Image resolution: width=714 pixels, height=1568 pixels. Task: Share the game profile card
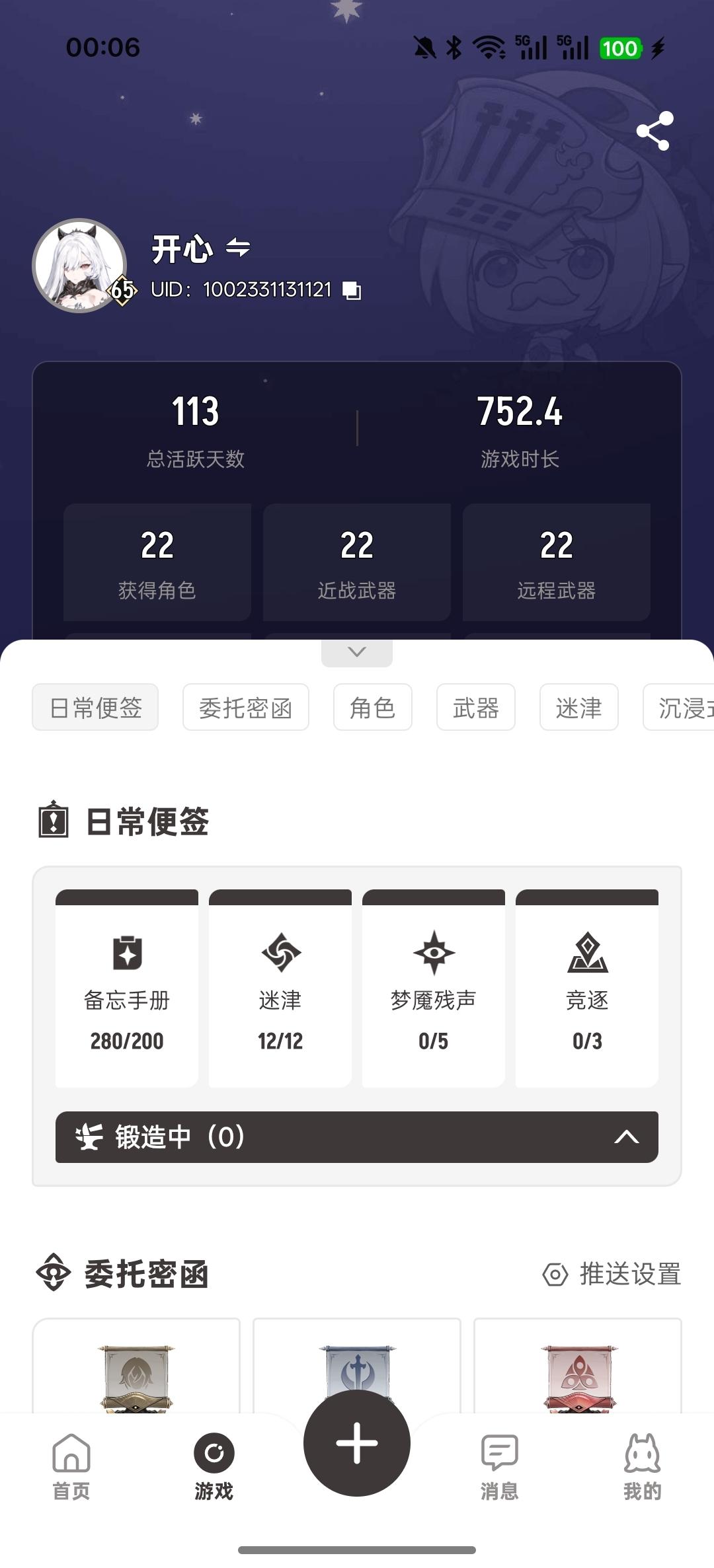tap(654, 131)
